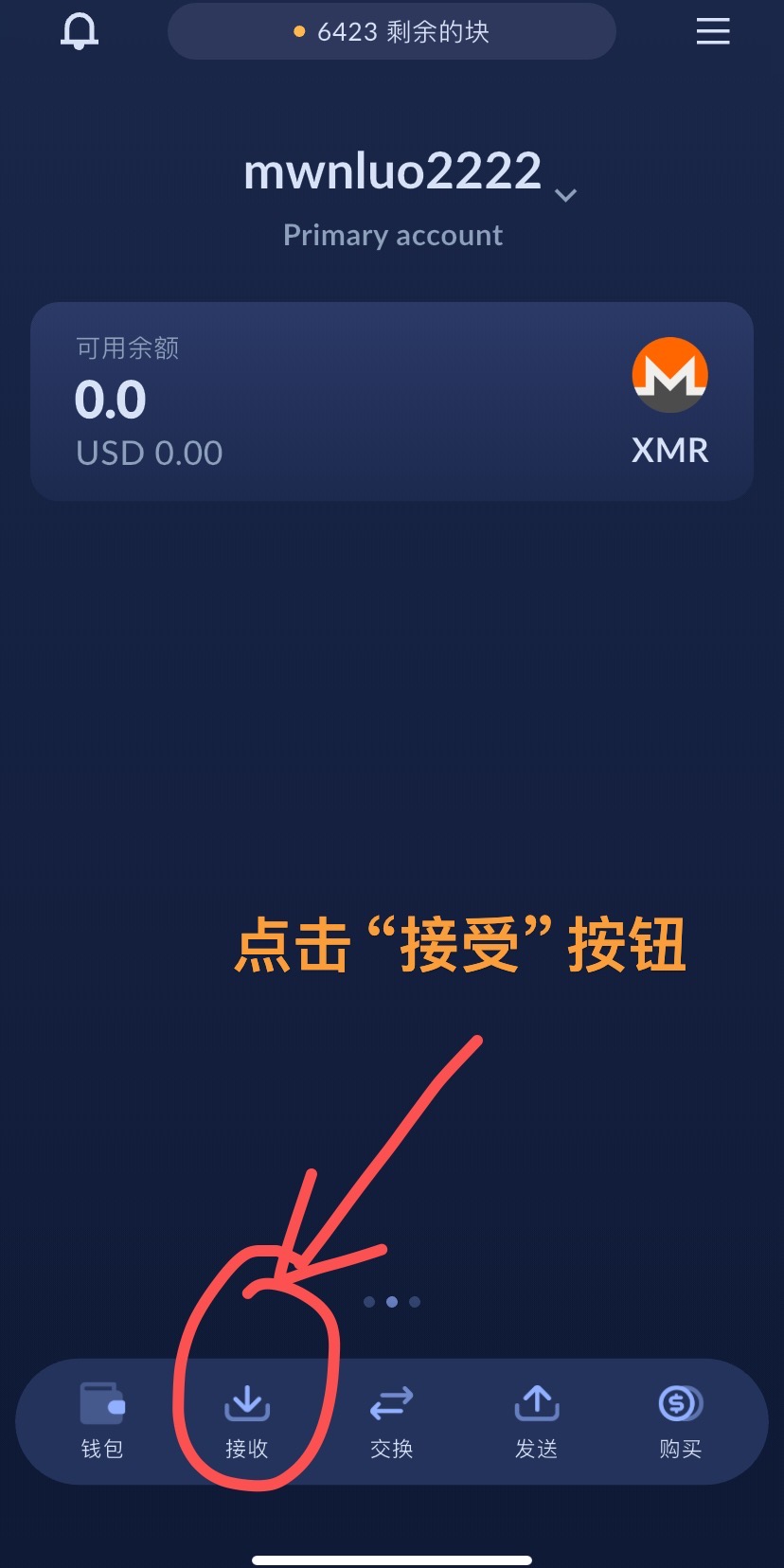The width and height of the screenshot is (784, 1568).
Task: Tap the 6423 remaining blocks sync status
Action: 392,31
